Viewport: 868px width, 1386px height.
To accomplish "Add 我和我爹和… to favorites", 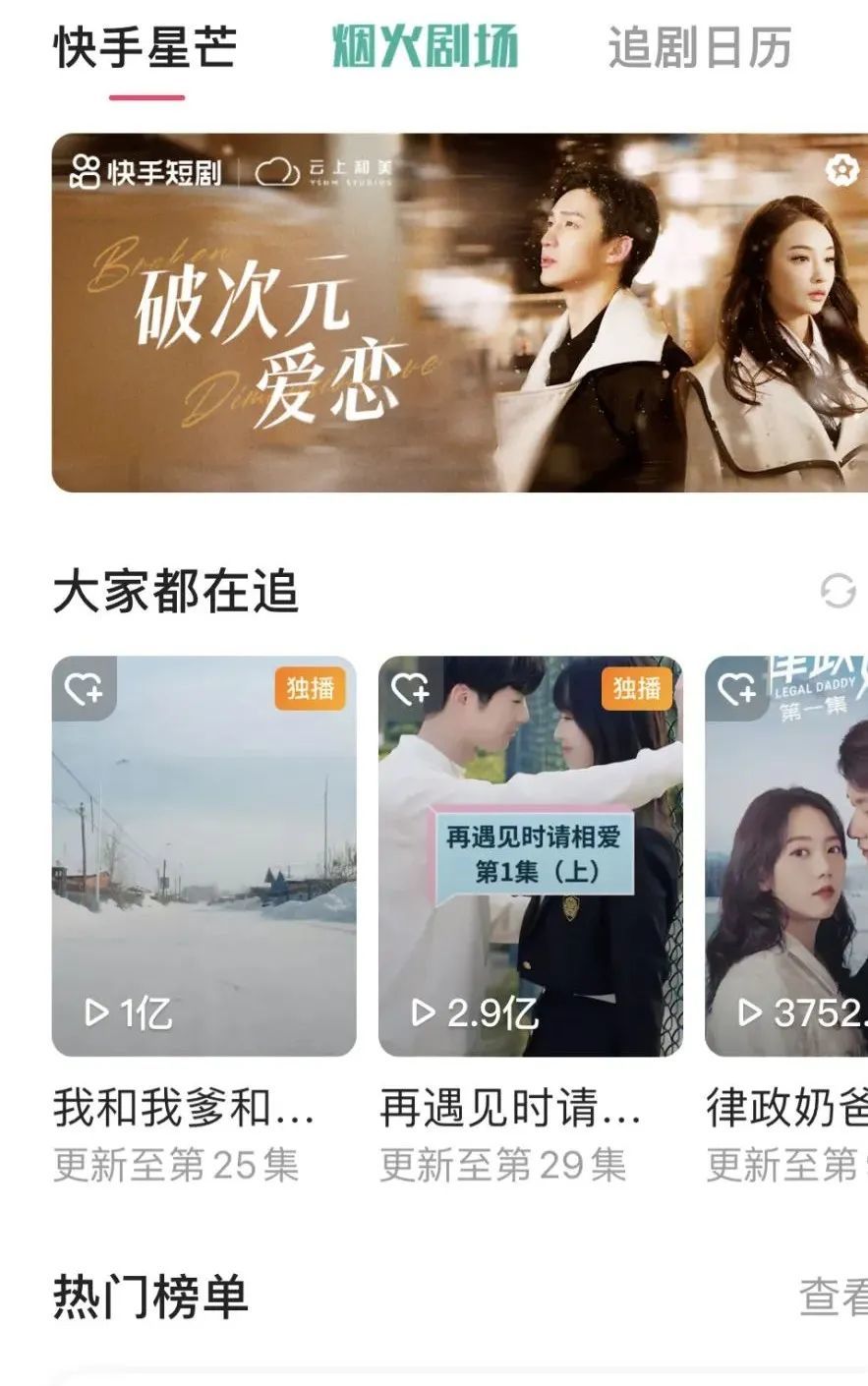I will pos(84,690).
